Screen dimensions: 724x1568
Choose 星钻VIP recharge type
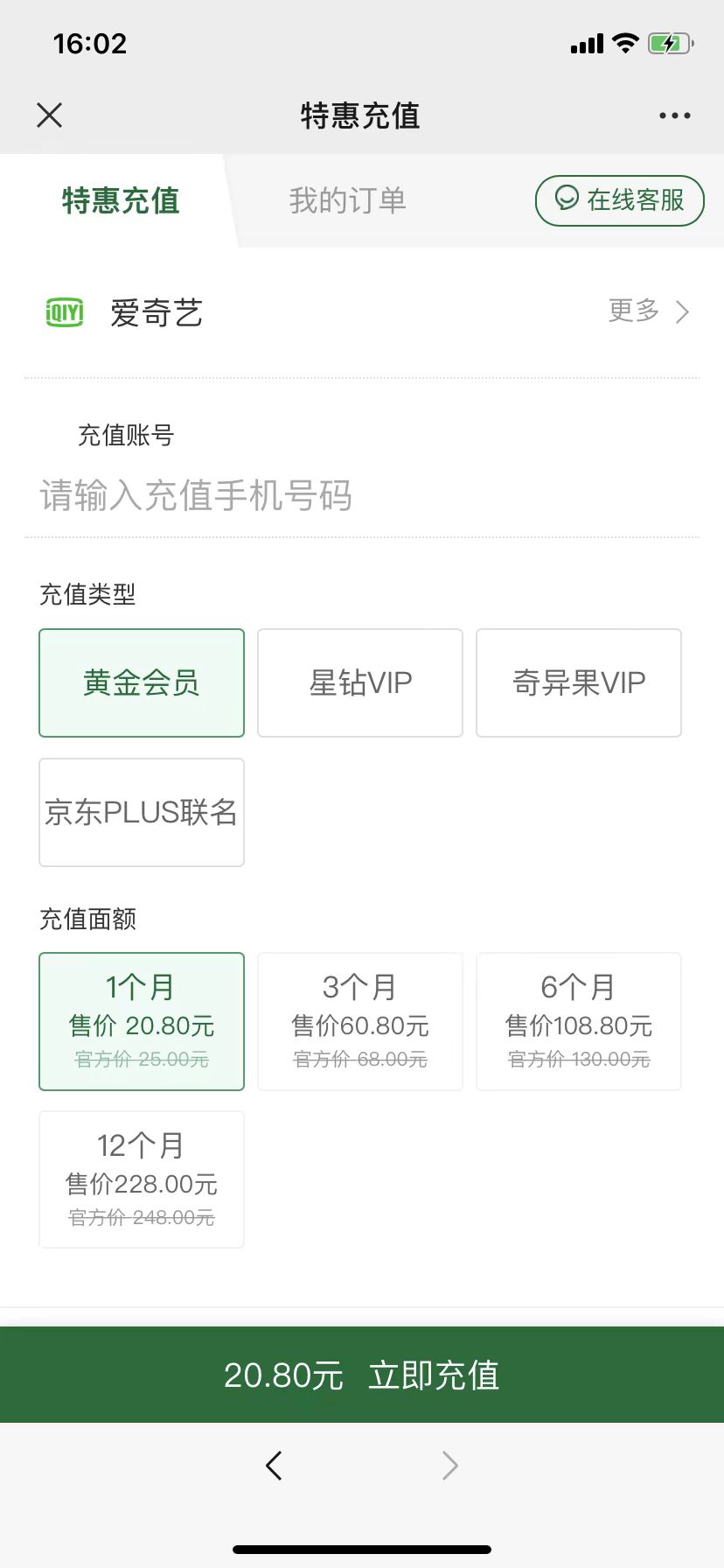[360, 682]
